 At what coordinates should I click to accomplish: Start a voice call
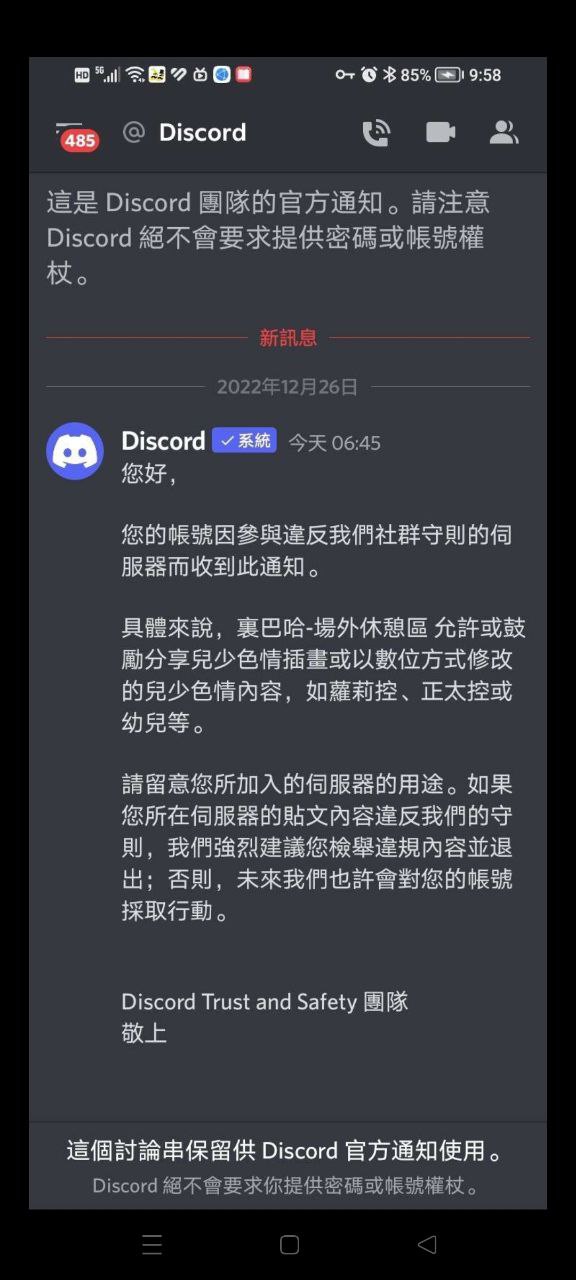[375, 133]
